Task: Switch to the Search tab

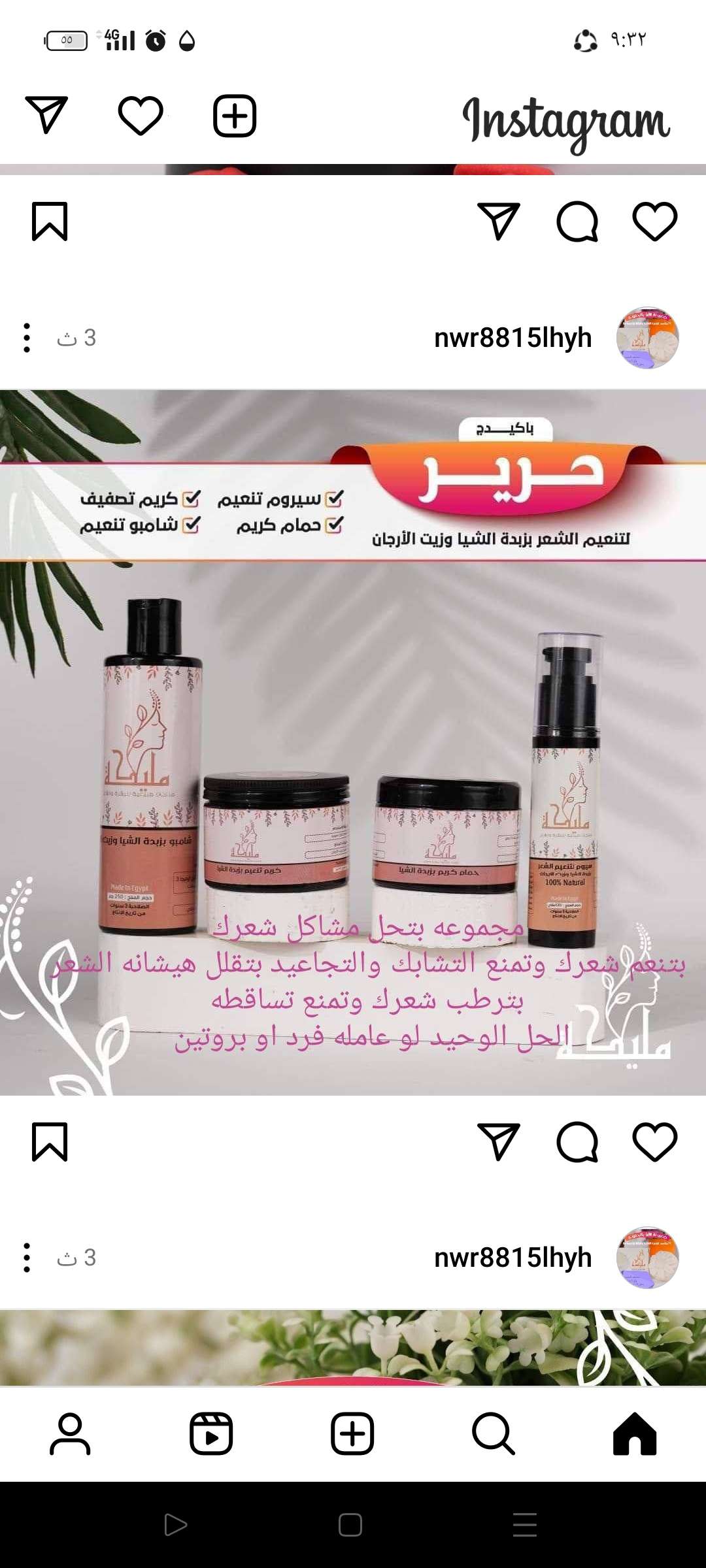Action: point(494,1434)
